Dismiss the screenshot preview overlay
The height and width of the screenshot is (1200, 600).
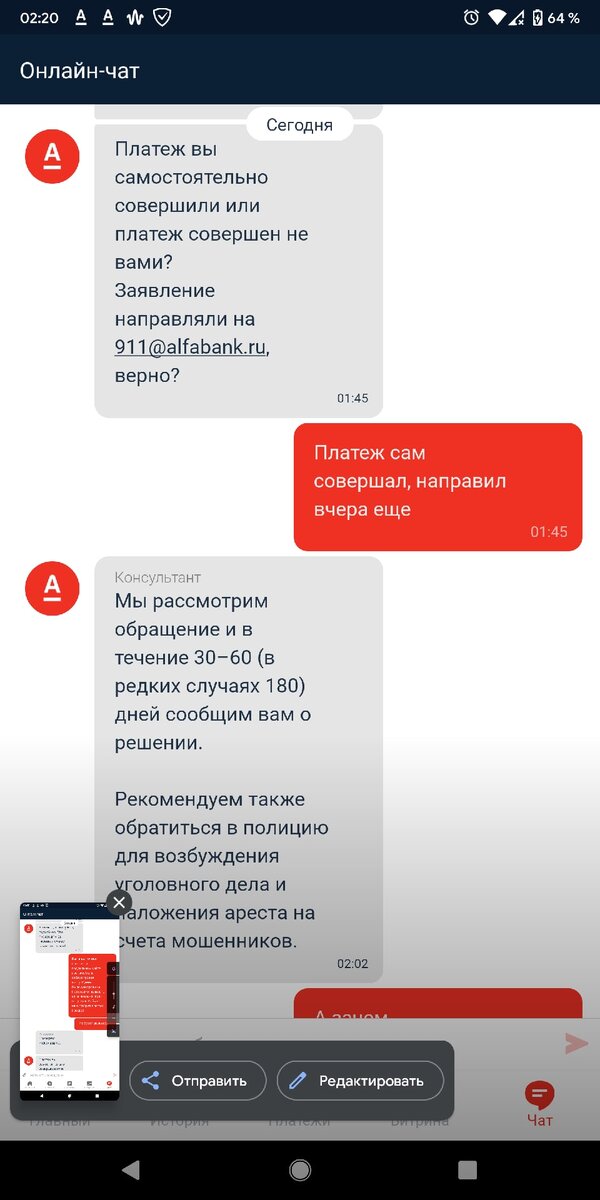(x=119, y=903)
